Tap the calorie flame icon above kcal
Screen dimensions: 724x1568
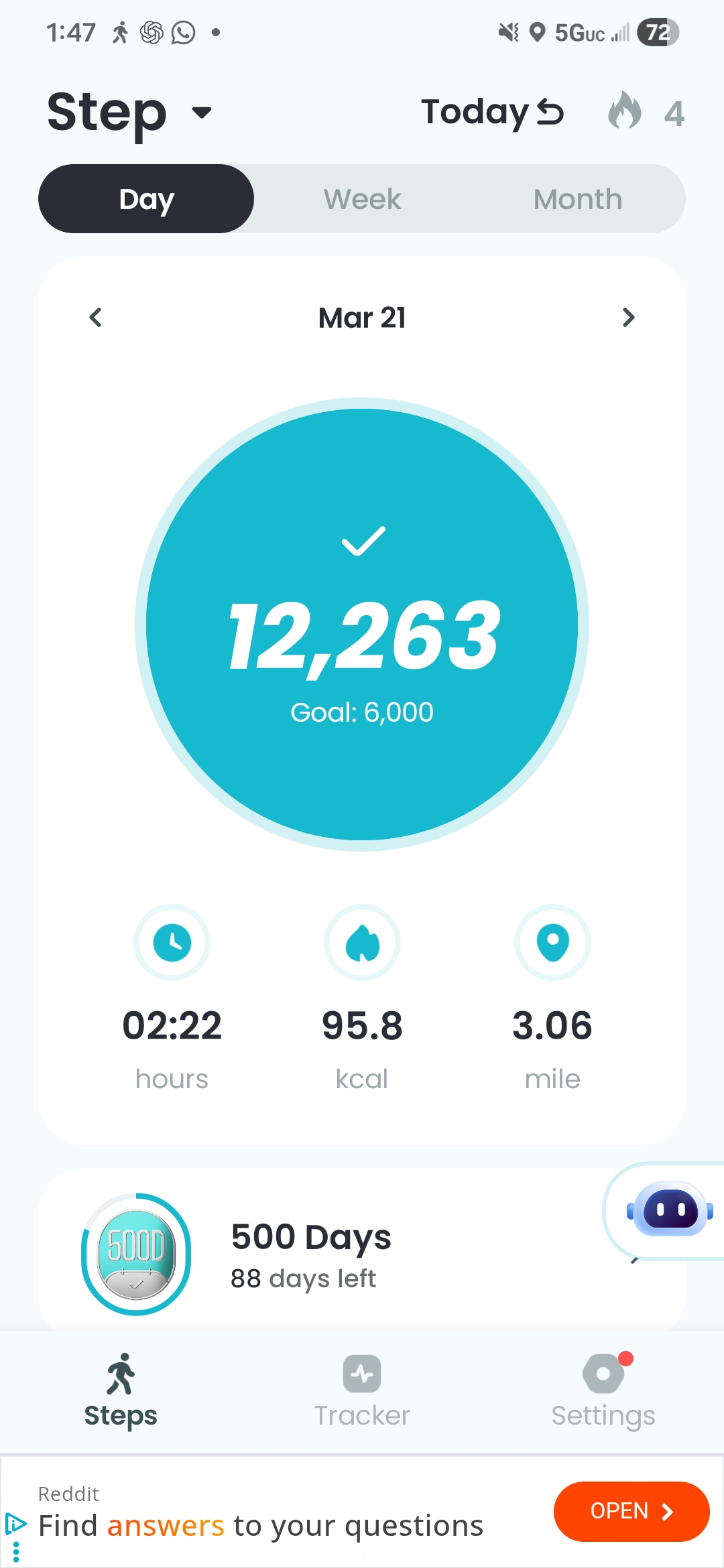[362, 942]
